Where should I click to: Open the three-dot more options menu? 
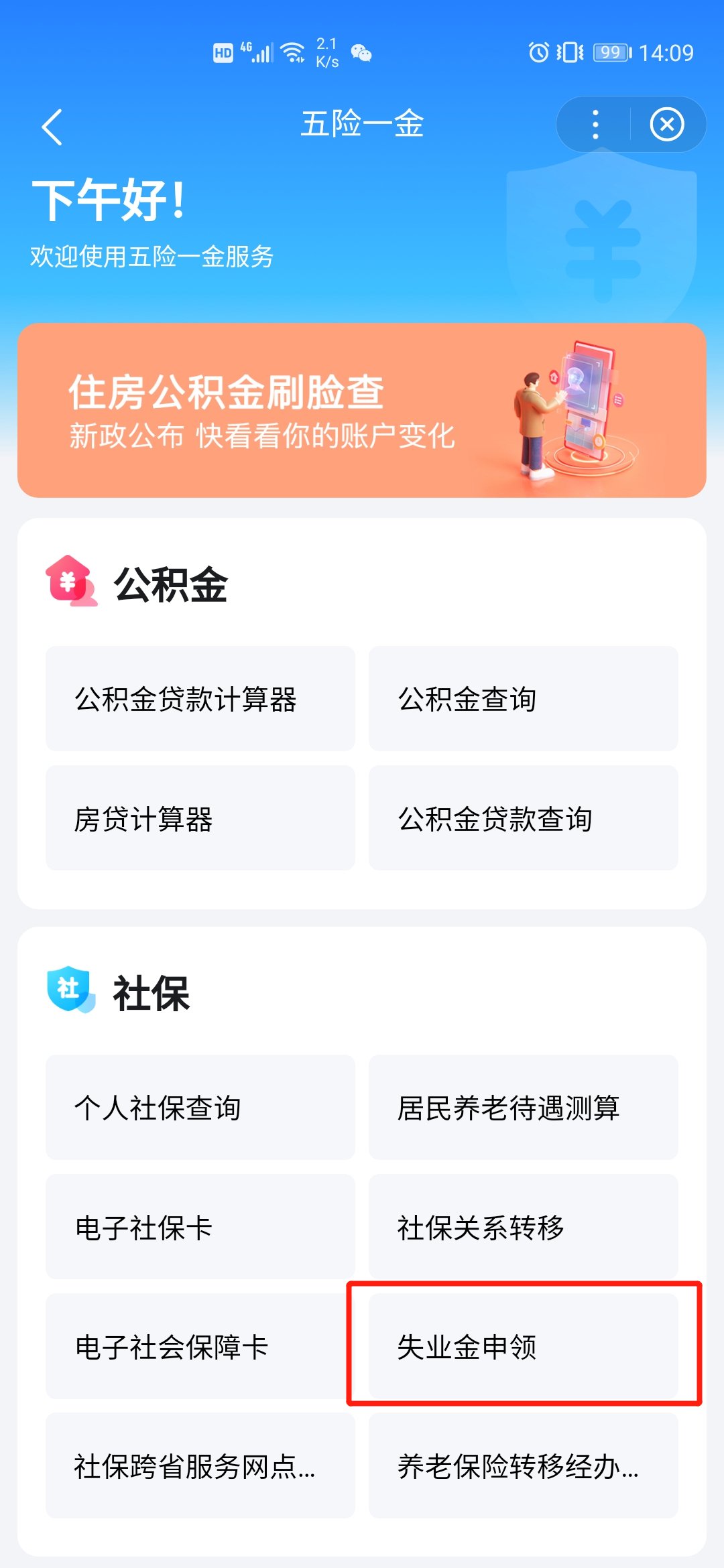tap(595, 125)
